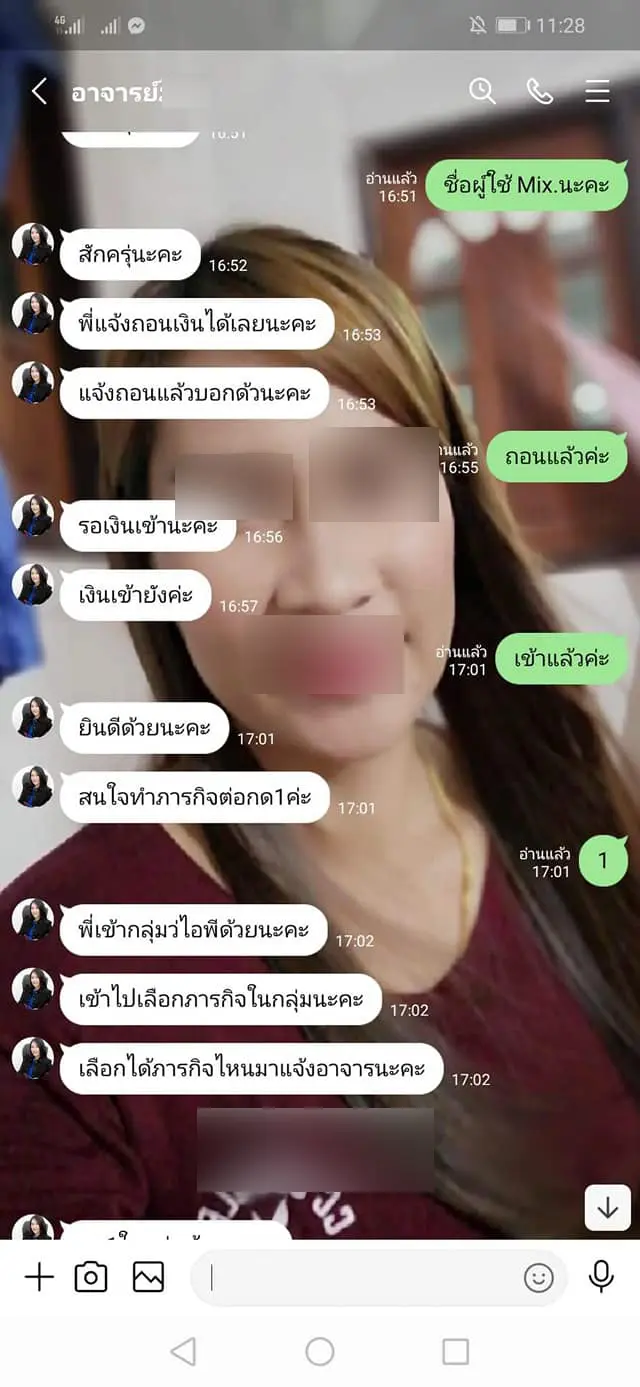
Task: Open the camera to take a photo
Action: [x=91, y=1277]
